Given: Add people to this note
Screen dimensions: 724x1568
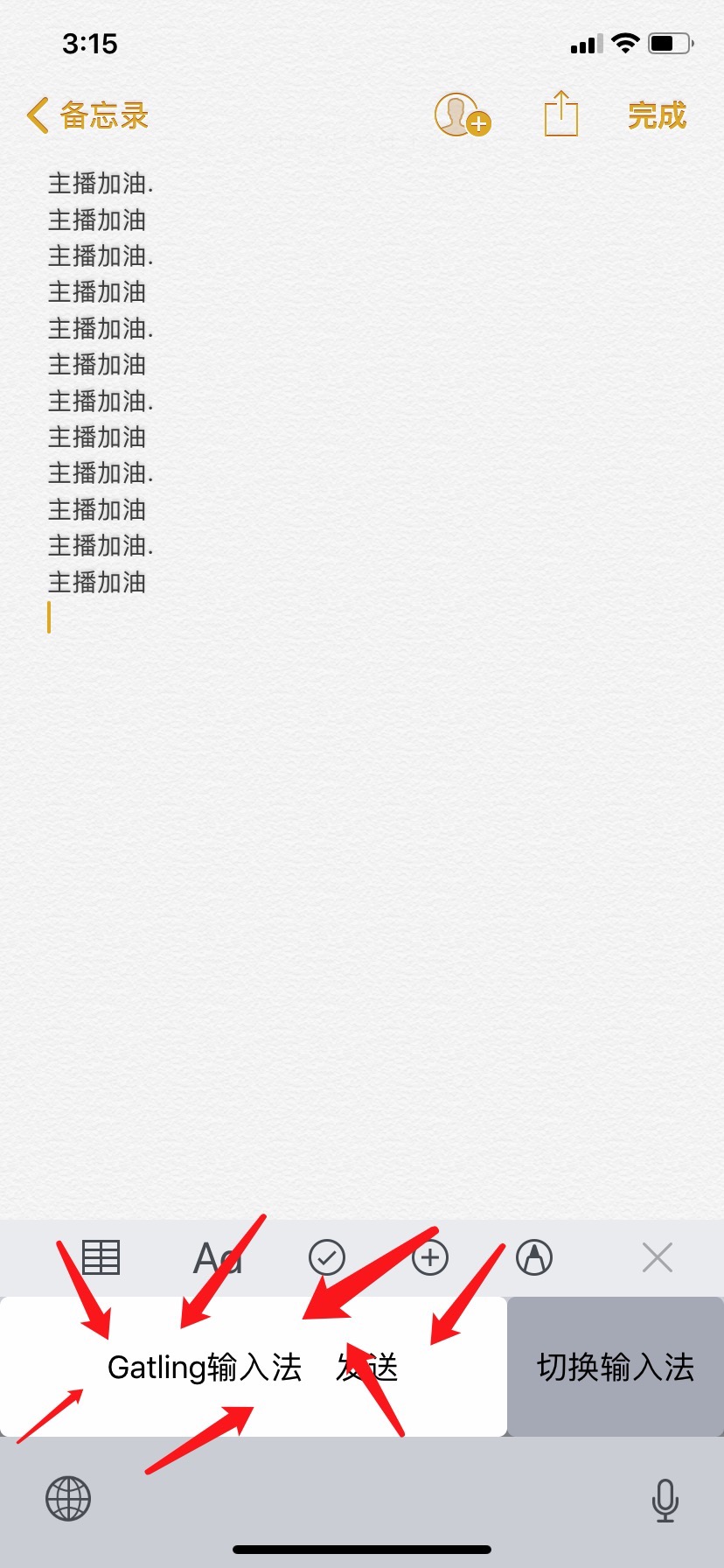Looking at the screenshot, I should pyautogui.click(x=461, y=115).
